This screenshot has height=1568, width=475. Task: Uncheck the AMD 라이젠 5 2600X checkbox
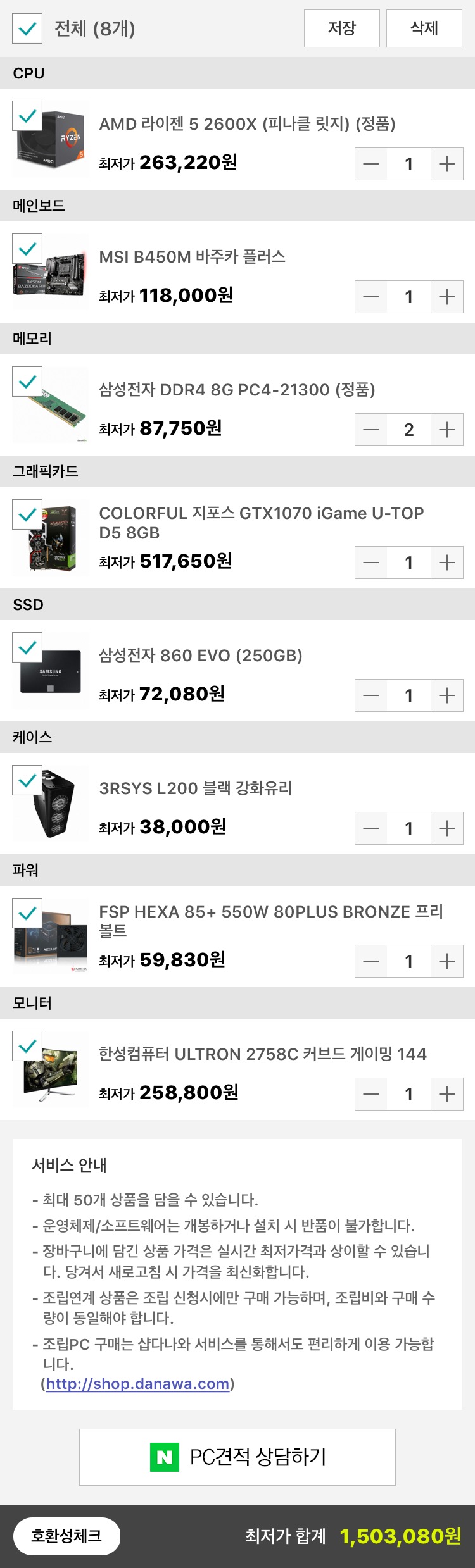27,116
